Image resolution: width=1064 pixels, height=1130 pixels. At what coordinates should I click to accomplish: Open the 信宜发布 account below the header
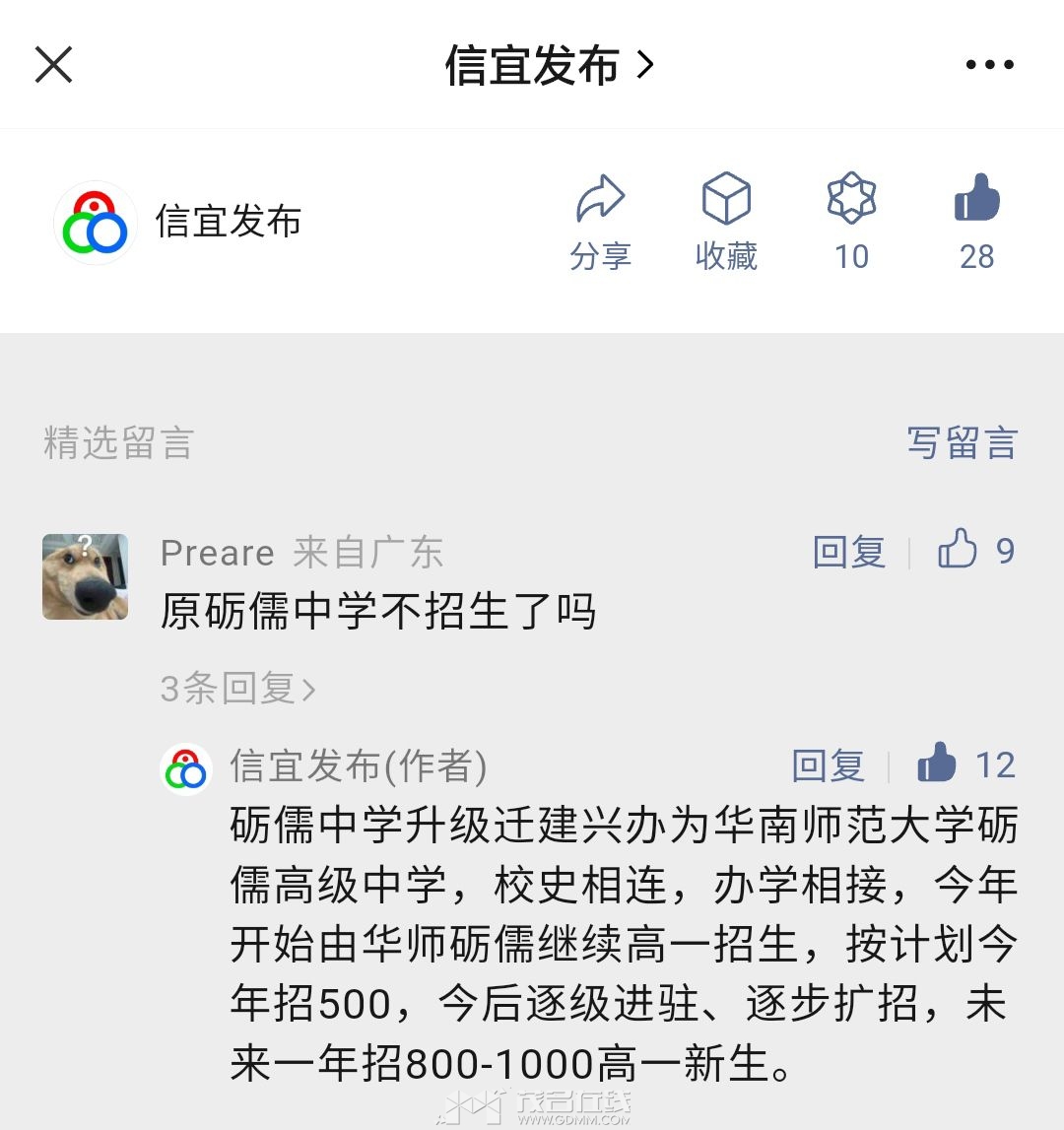[177, 223]
